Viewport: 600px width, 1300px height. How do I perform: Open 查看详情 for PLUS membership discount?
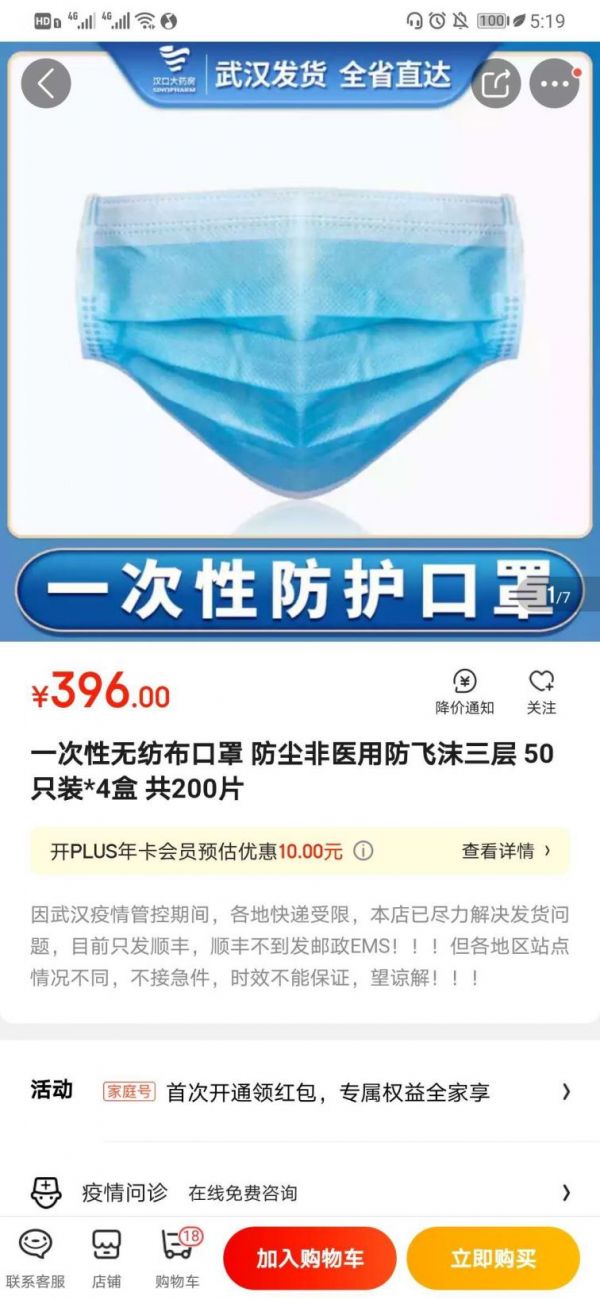(x=507, y=851)
